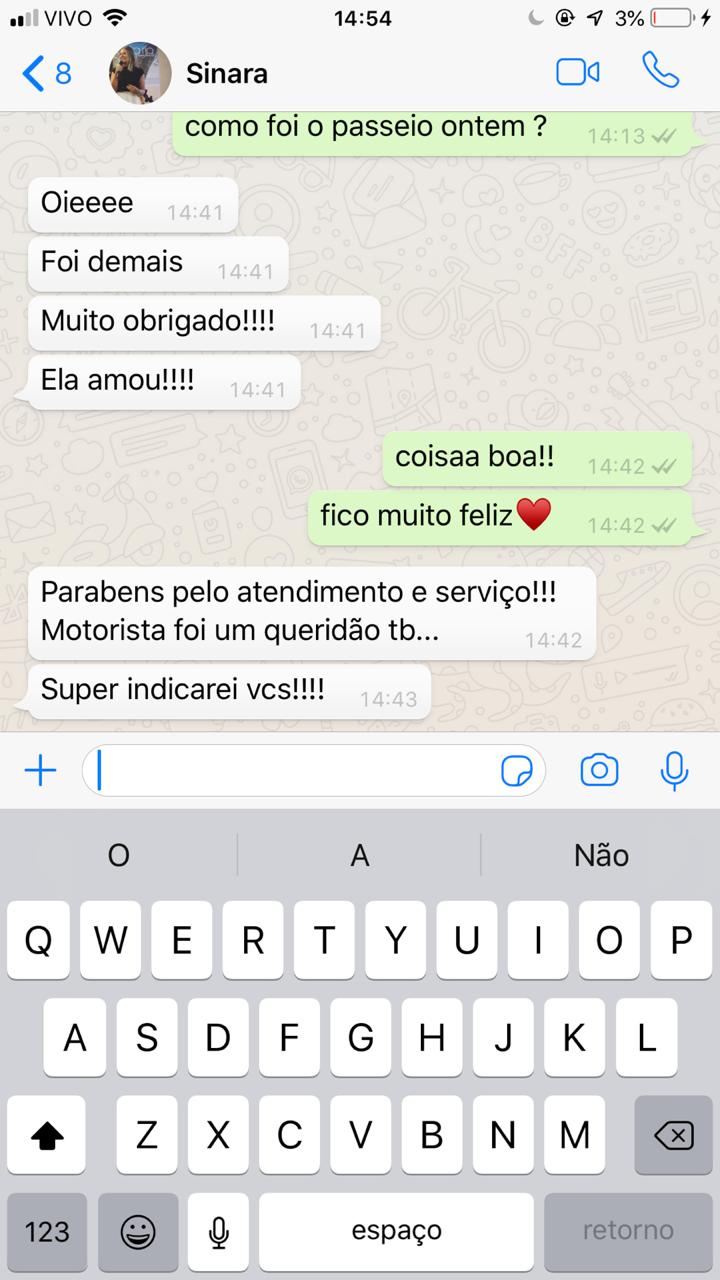Open the attachment menu with the plus icon
This screenshot has height=1280, width=720.
coord(40,770)
